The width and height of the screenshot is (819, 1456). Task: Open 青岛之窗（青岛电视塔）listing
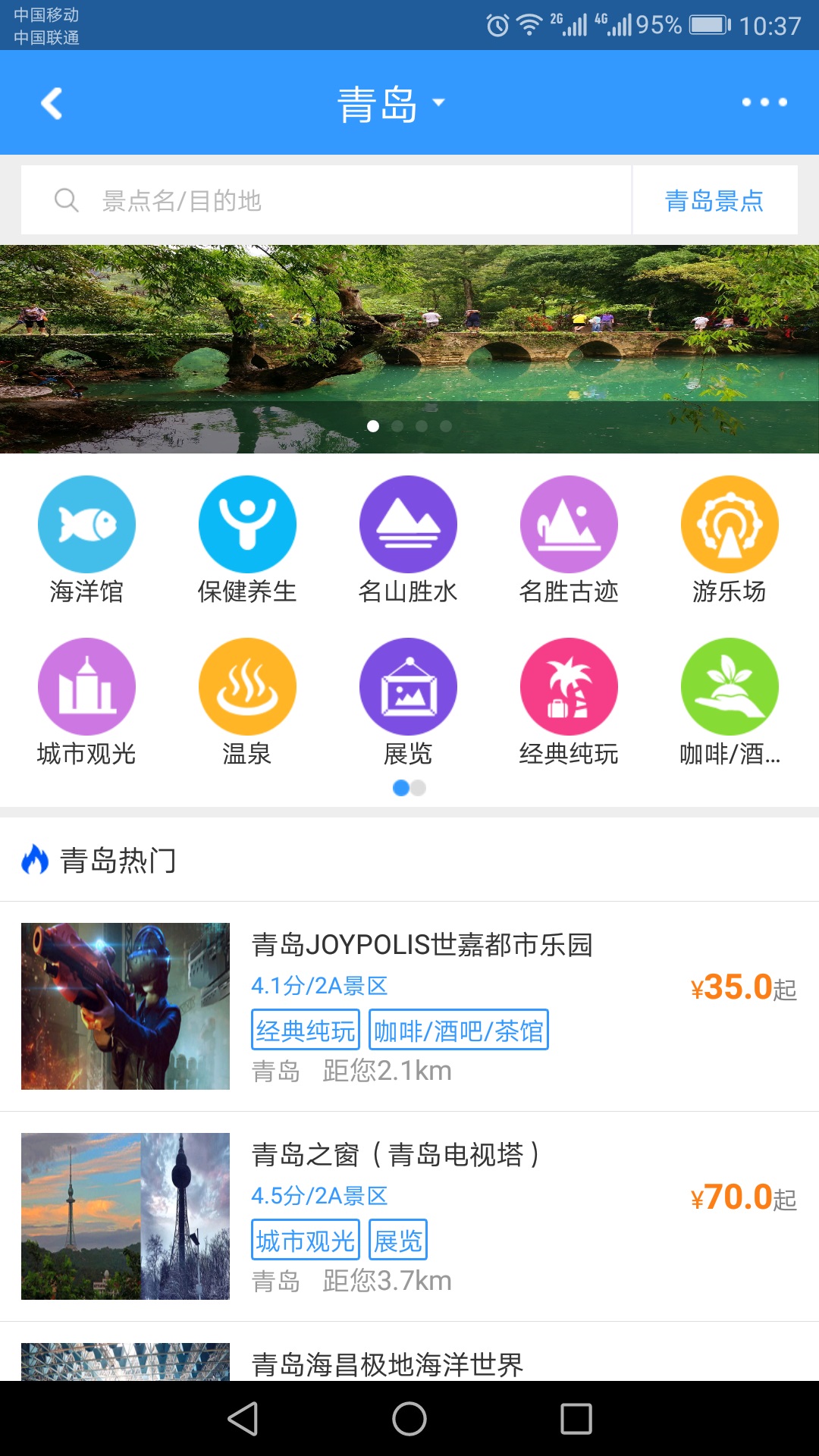click(x=409, y=1216)
